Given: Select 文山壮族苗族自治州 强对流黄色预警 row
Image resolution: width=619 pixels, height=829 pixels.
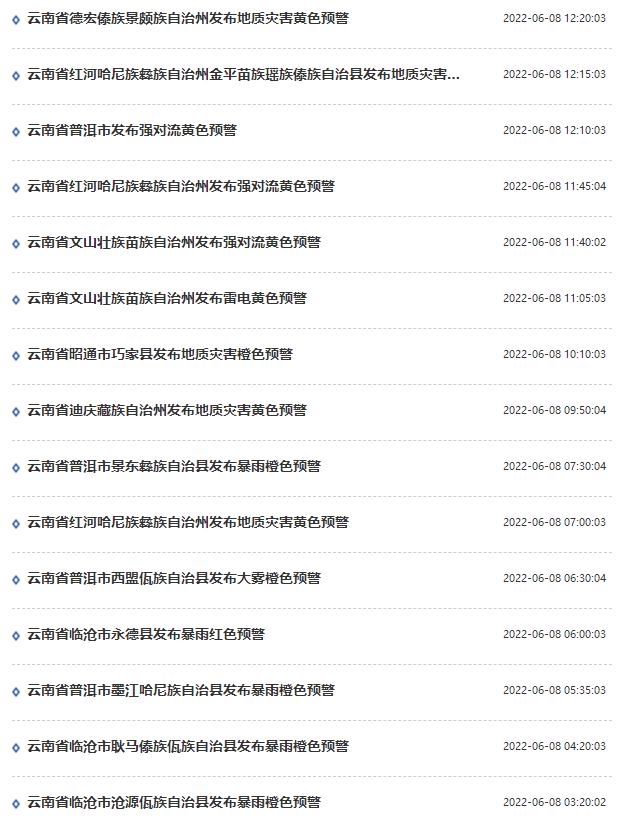Looking at the screenshot, I should (x=174, y=242).
